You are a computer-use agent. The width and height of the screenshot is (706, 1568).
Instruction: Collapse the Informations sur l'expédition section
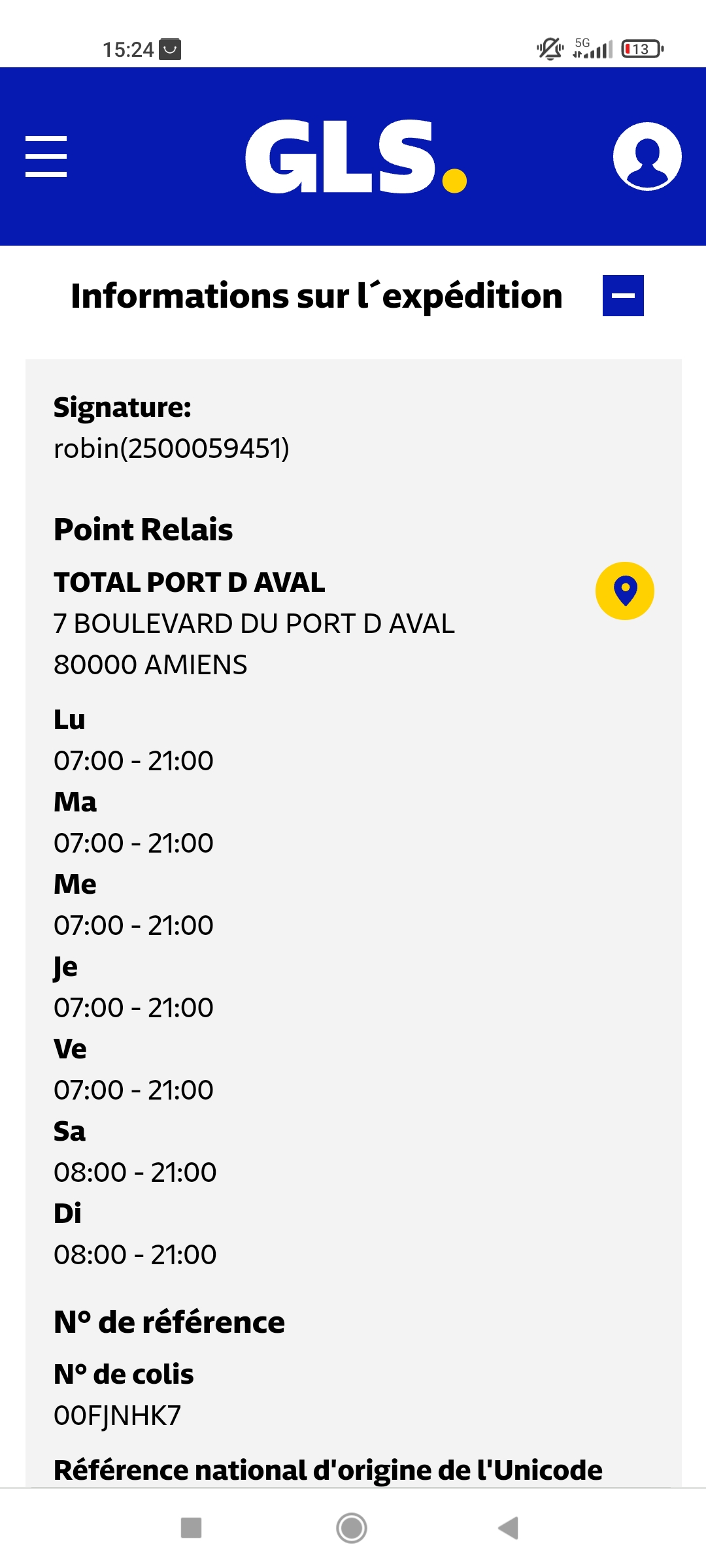tap(623, 295)
